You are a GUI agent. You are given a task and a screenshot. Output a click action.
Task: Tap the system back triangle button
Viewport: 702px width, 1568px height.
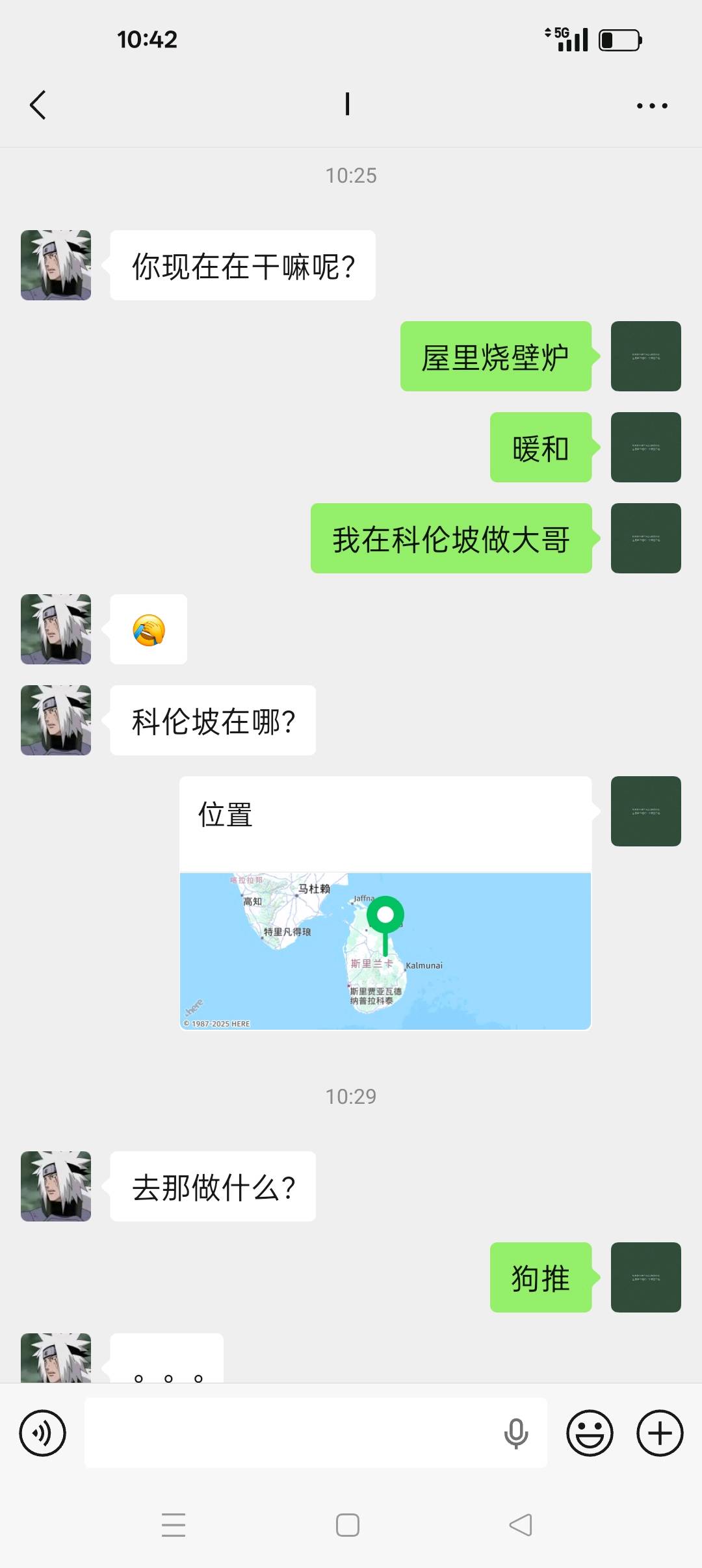point(521,1525)
